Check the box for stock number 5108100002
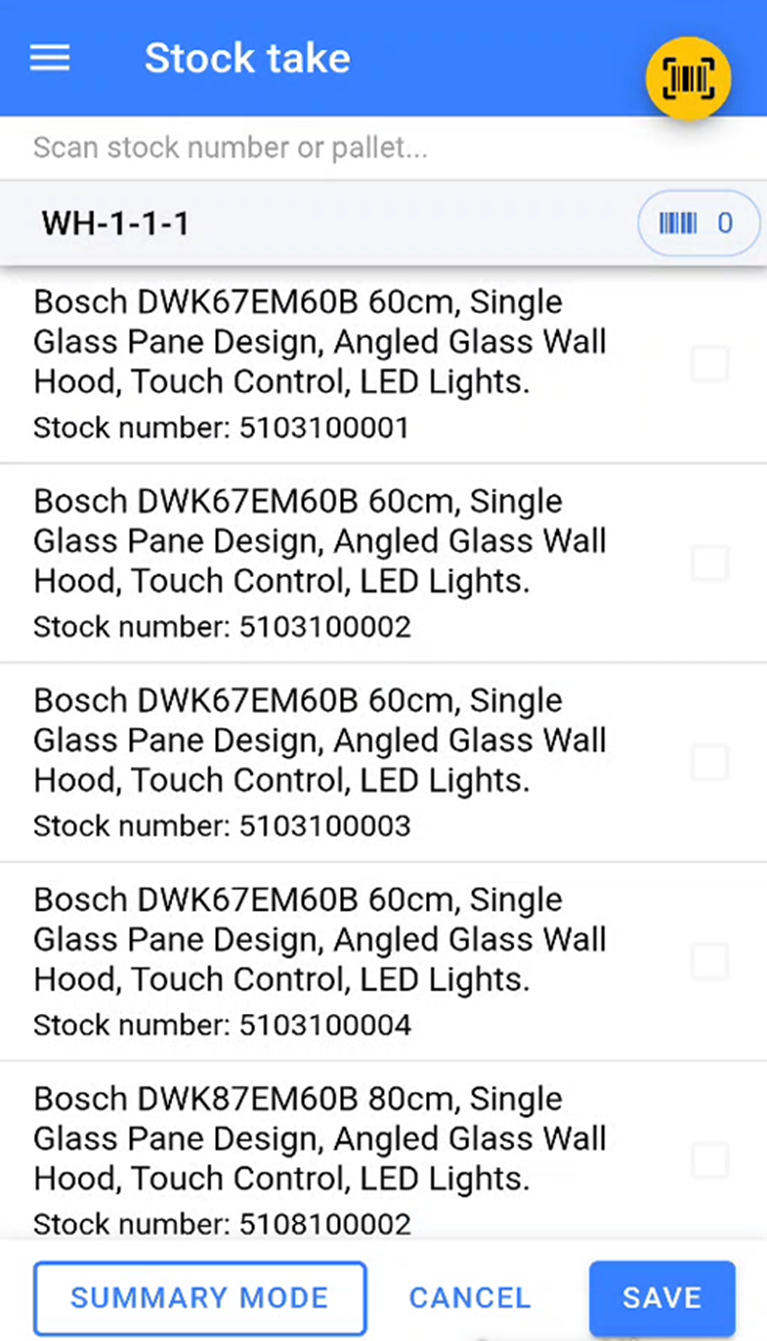The width and height of the screenshot is (767, 1341). pyautogui.click(x=710, y=1160)
